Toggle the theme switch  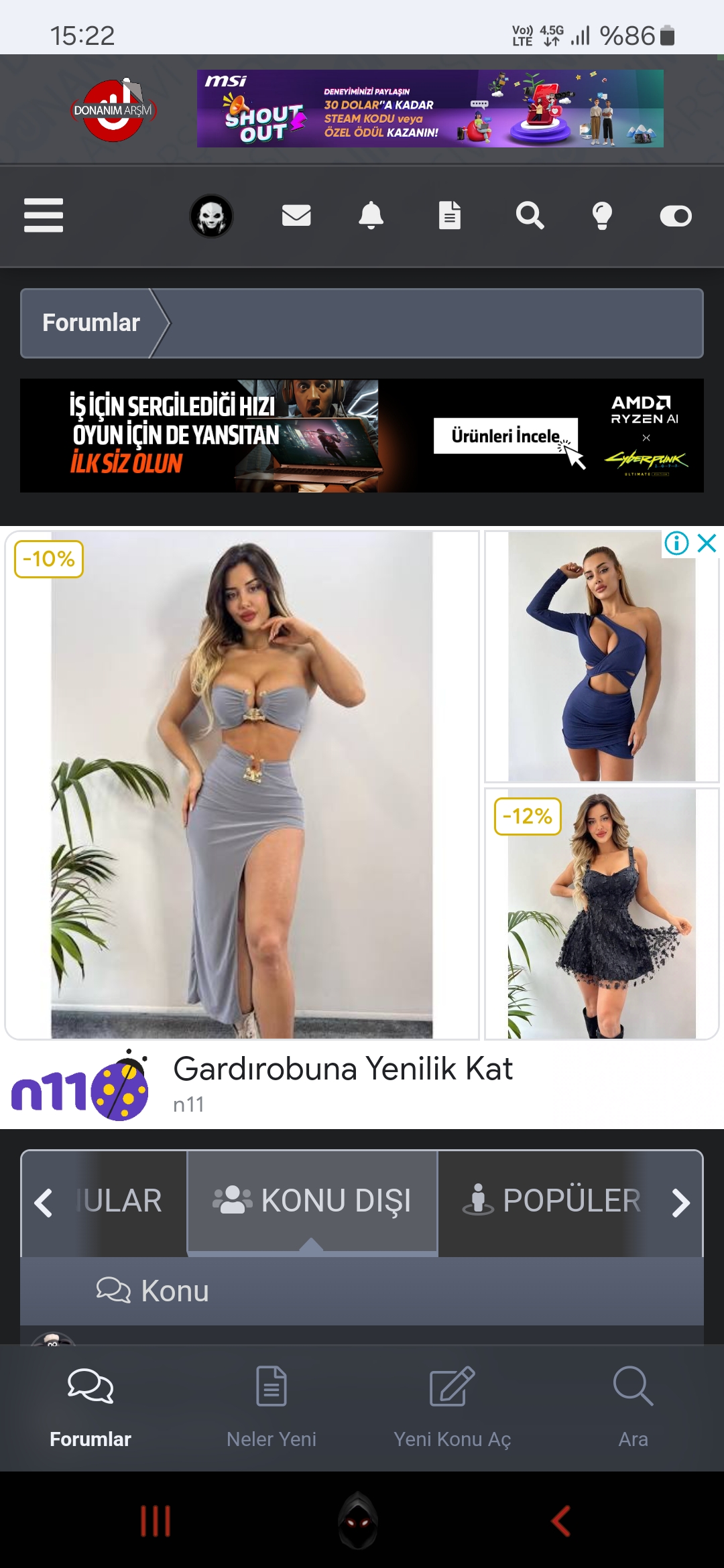coord(676,216)
